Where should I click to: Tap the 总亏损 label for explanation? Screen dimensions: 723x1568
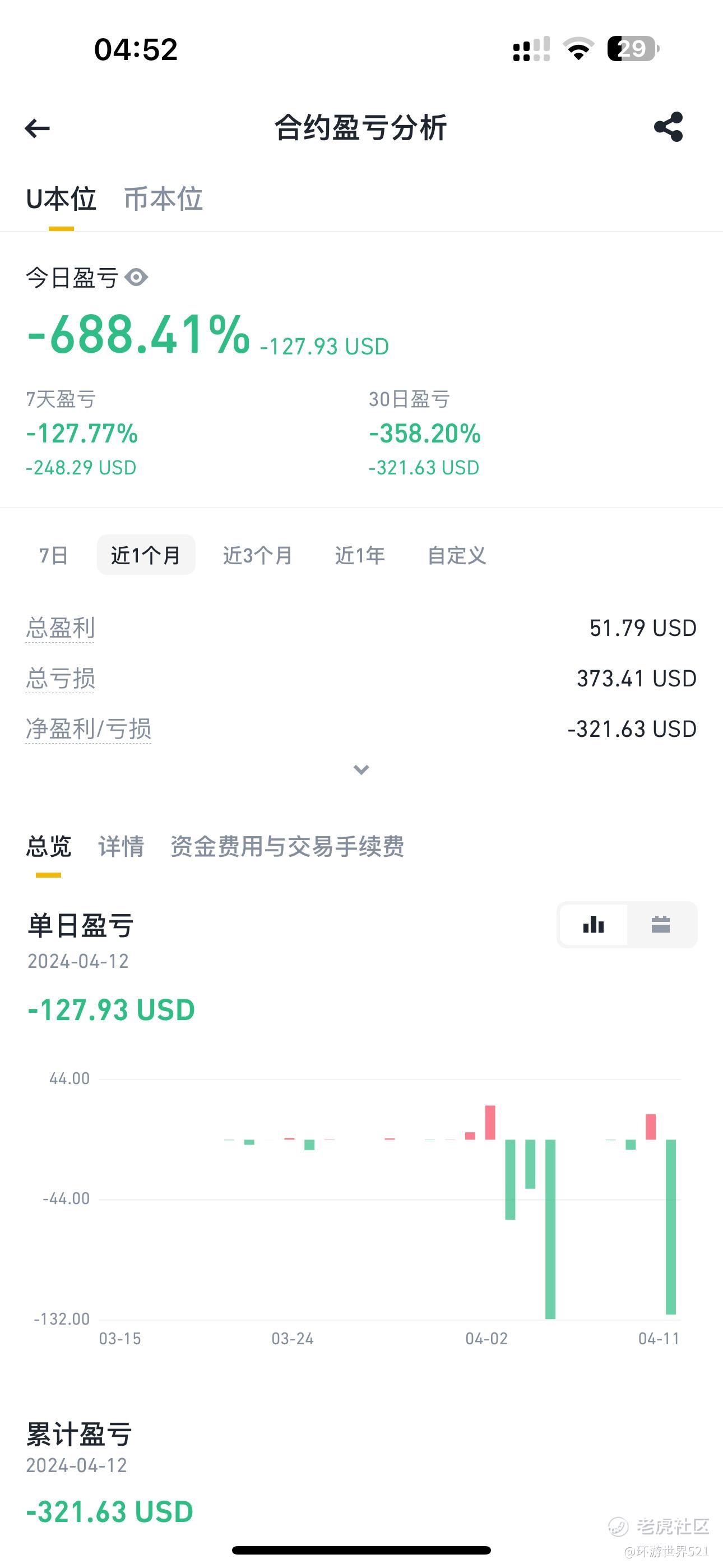point(61,679)
